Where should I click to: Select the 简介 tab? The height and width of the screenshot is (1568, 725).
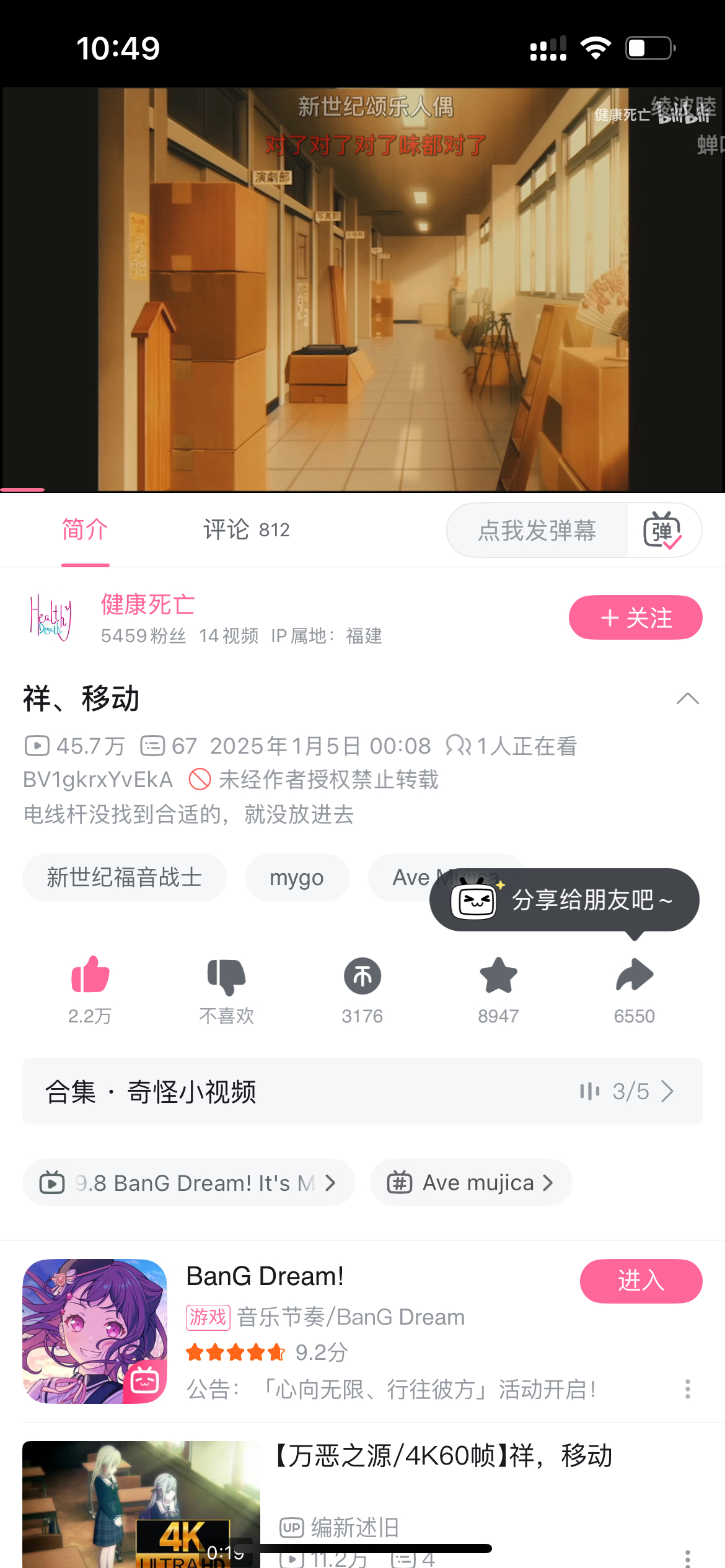pyautogui.click(x=85, y=530)
